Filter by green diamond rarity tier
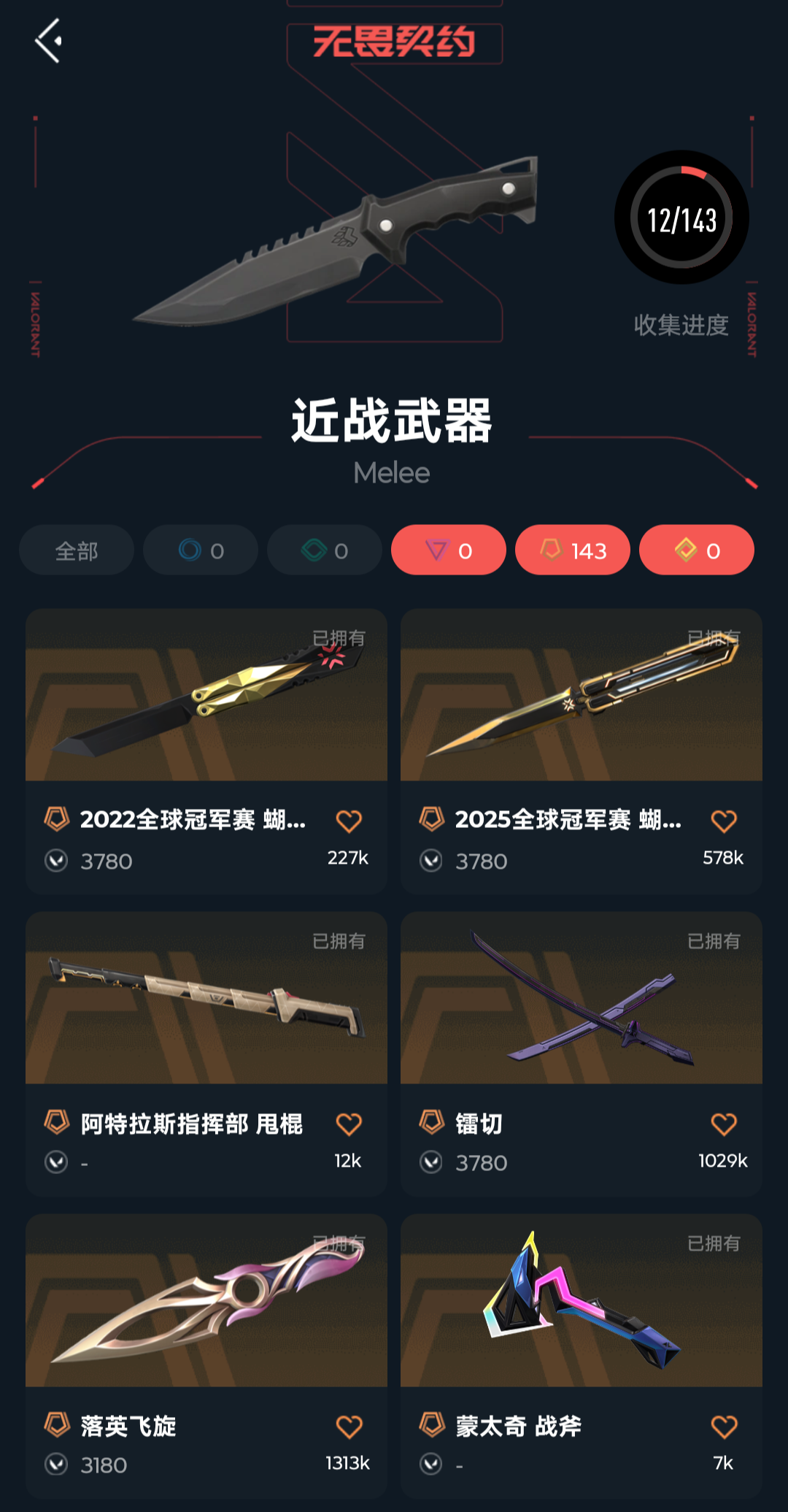The image size is (788, 1512). (325, 550)
